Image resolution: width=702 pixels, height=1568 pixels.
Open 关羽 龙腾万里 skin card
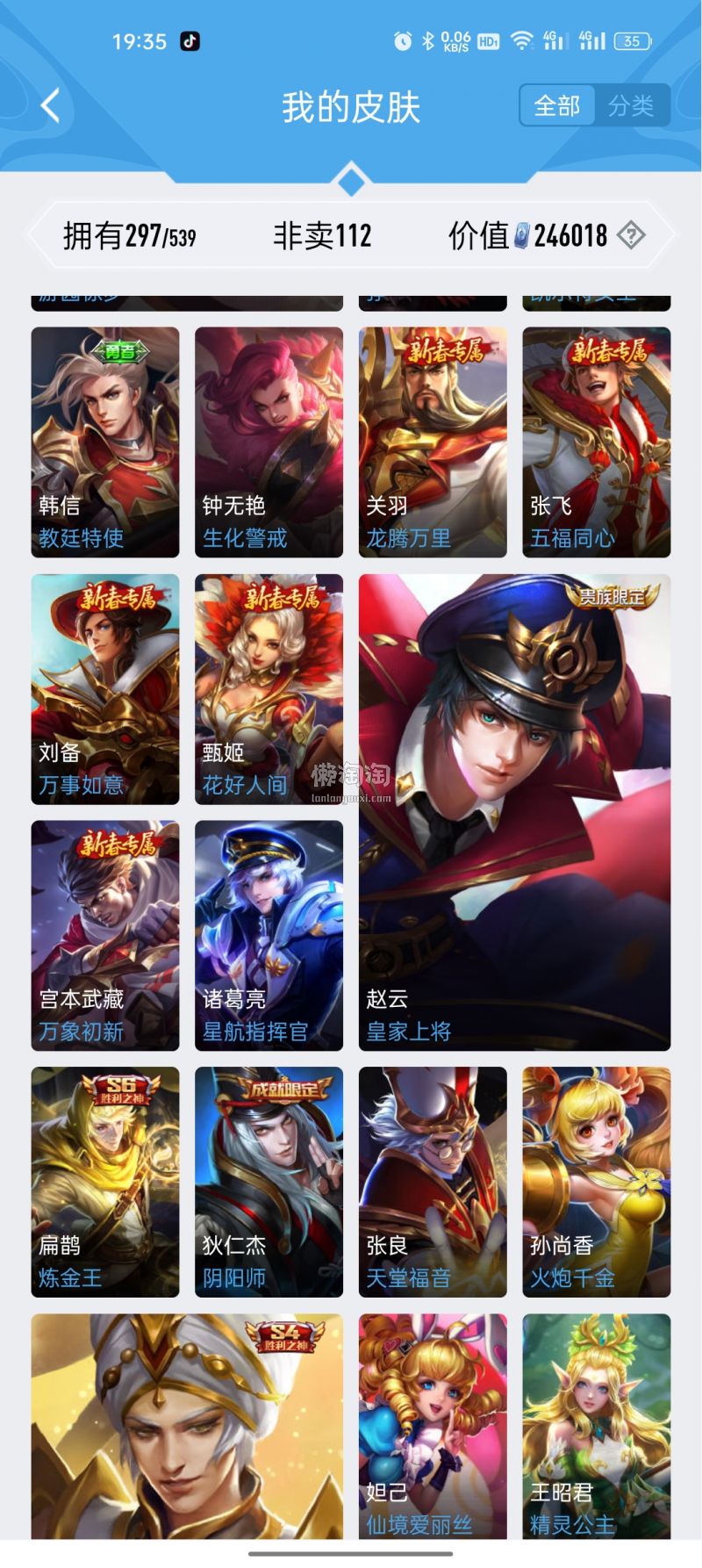pos(433,442)
